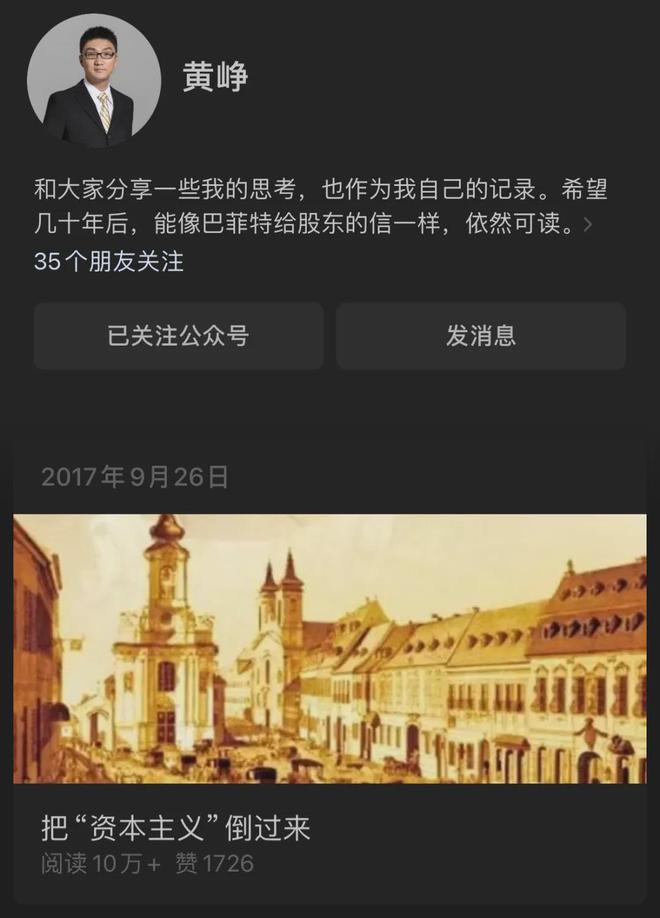The image size is (660, 918).
Task: Expand the account description chevron
Action: pyautogui.click(x=588, y=224)
